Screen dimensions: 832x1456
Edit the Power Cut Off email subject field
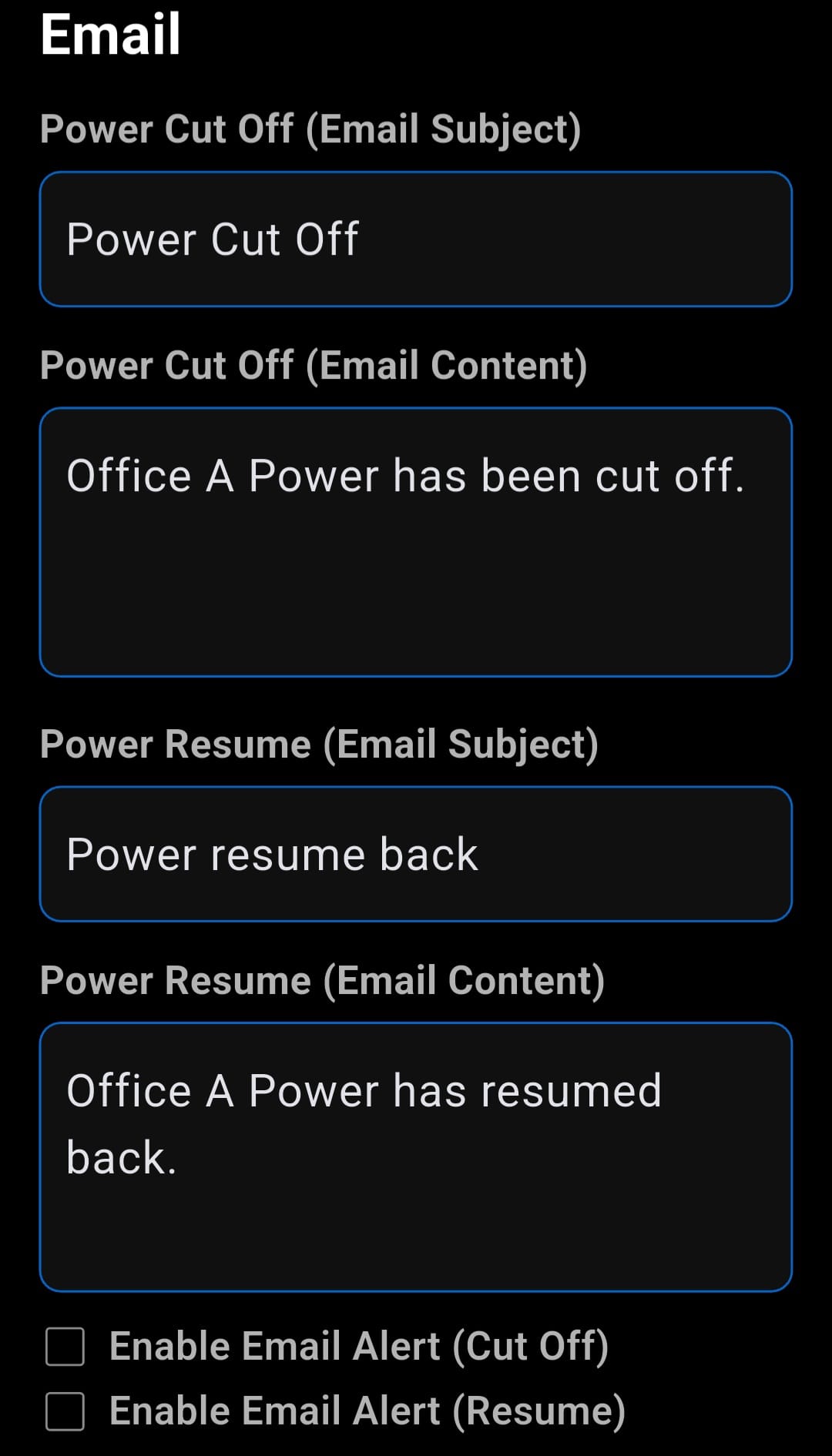pos(416,239)
